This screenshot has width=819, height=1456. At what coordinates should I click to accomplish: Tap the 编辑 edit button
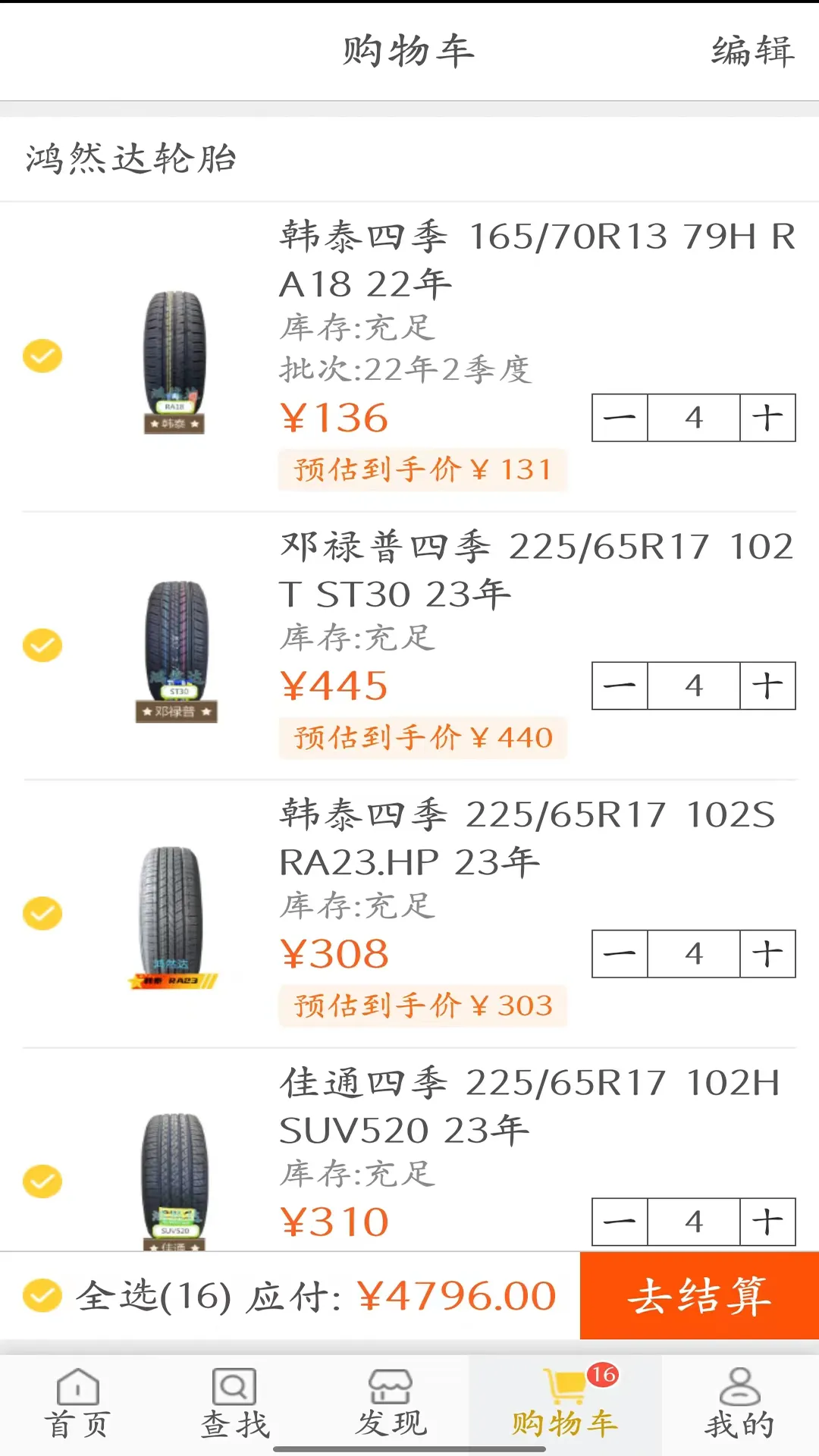click(752, 51)
